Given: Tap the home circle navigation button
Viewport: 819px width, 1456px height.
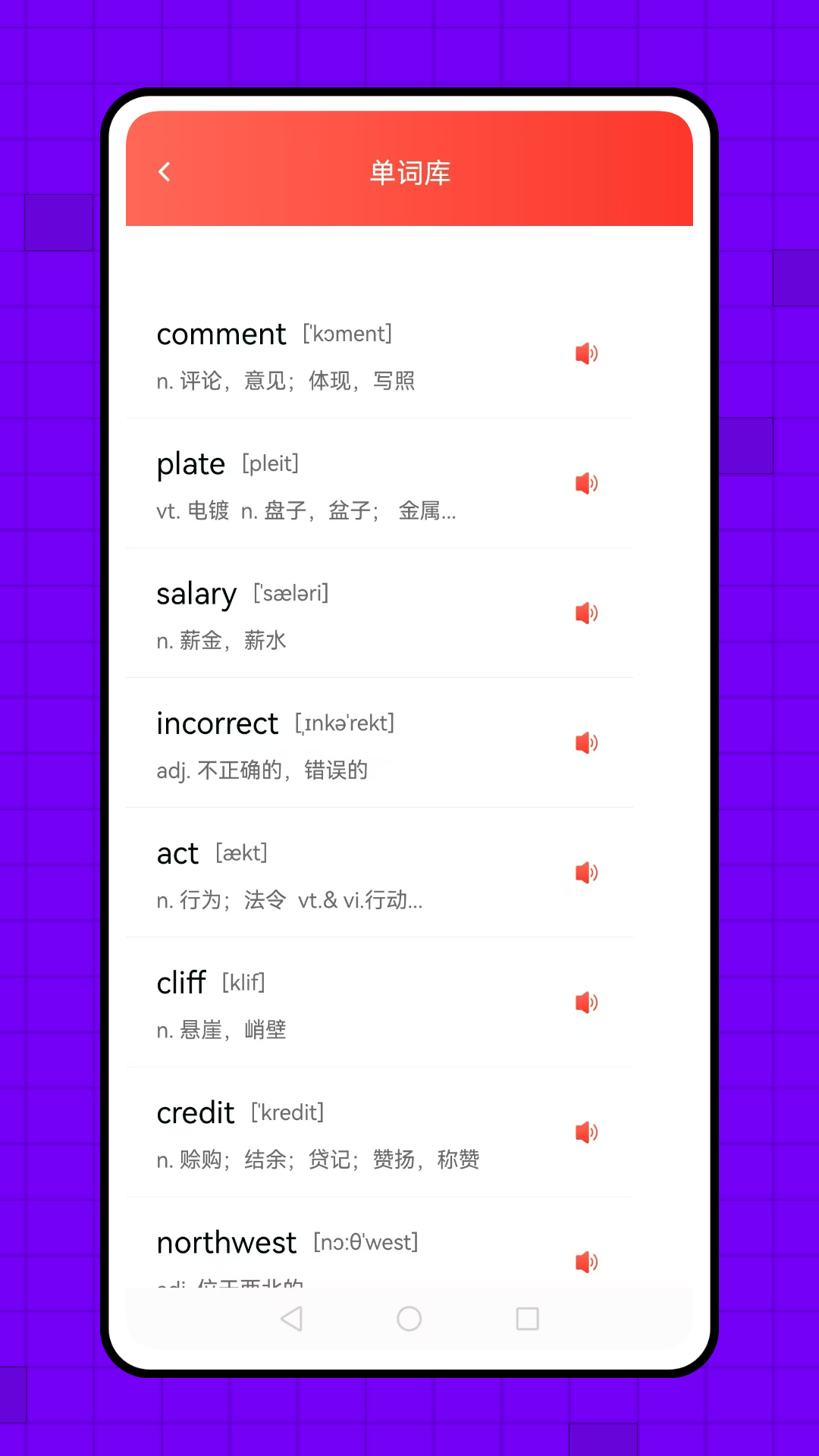Looking at the screenshot, I should tap(409, 1318).
